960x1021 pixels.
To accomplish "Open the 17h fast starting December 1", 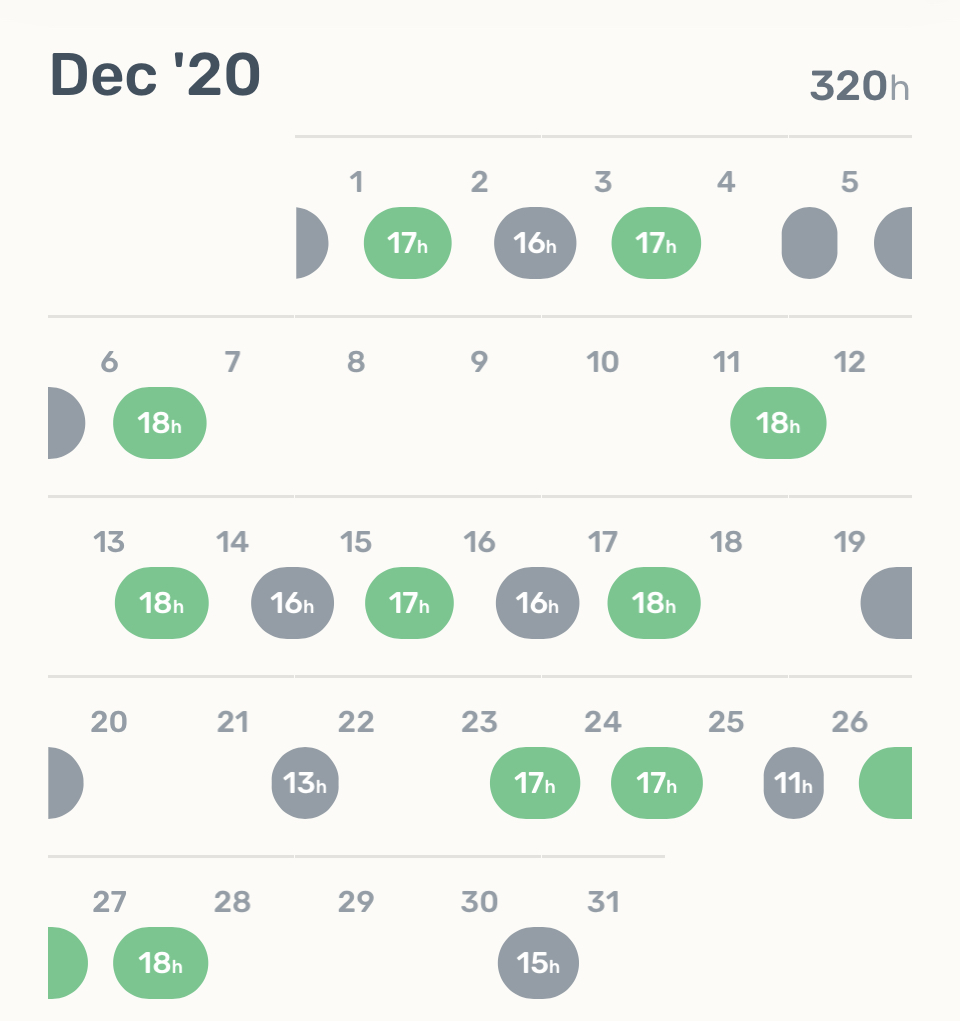I will pyautogui.click(x=407, y=243).
